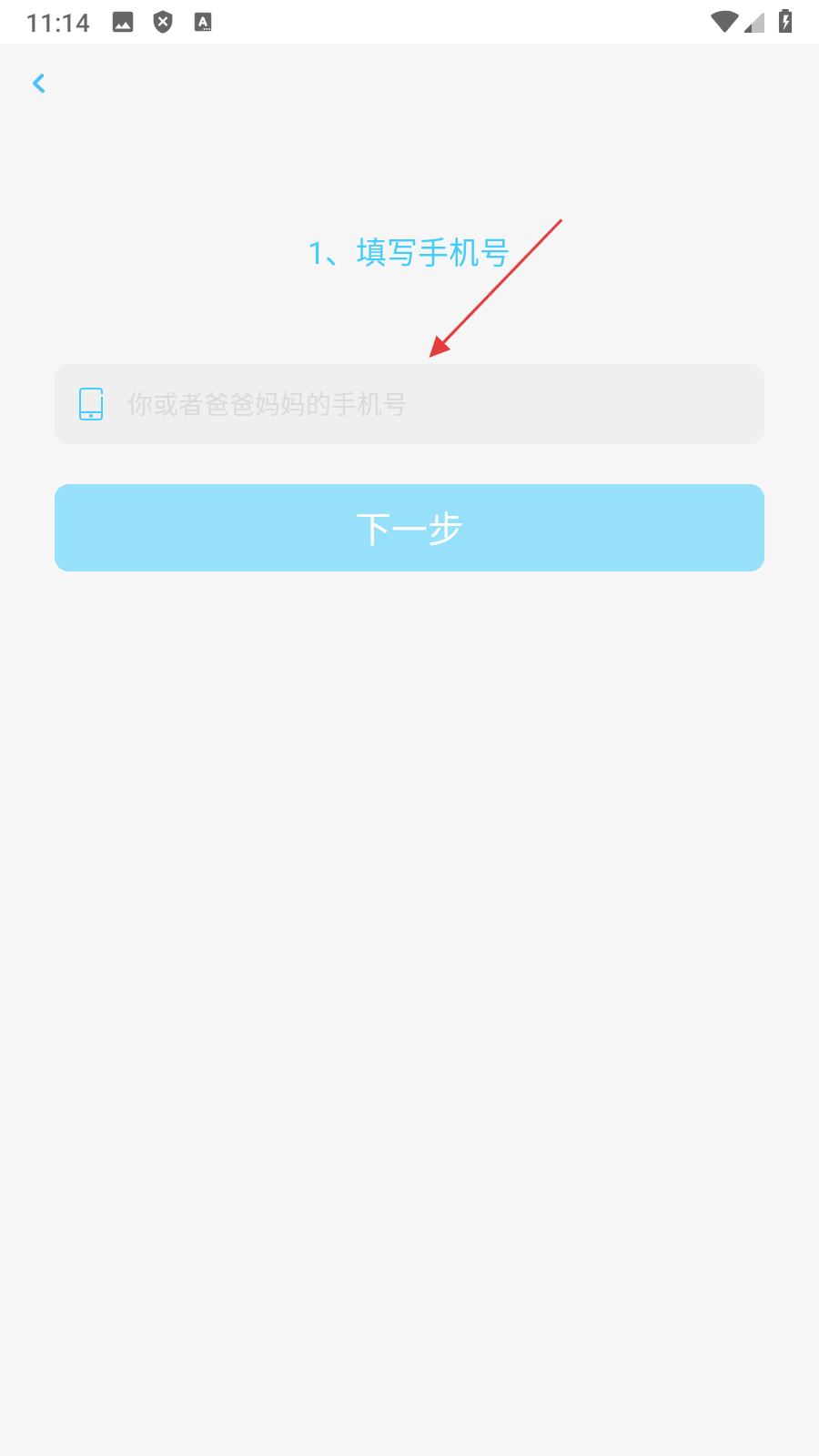Tap the 下一步 button
Image resolution: width=819 pixels, height=1456 pixels.
[x=409, y=528]
